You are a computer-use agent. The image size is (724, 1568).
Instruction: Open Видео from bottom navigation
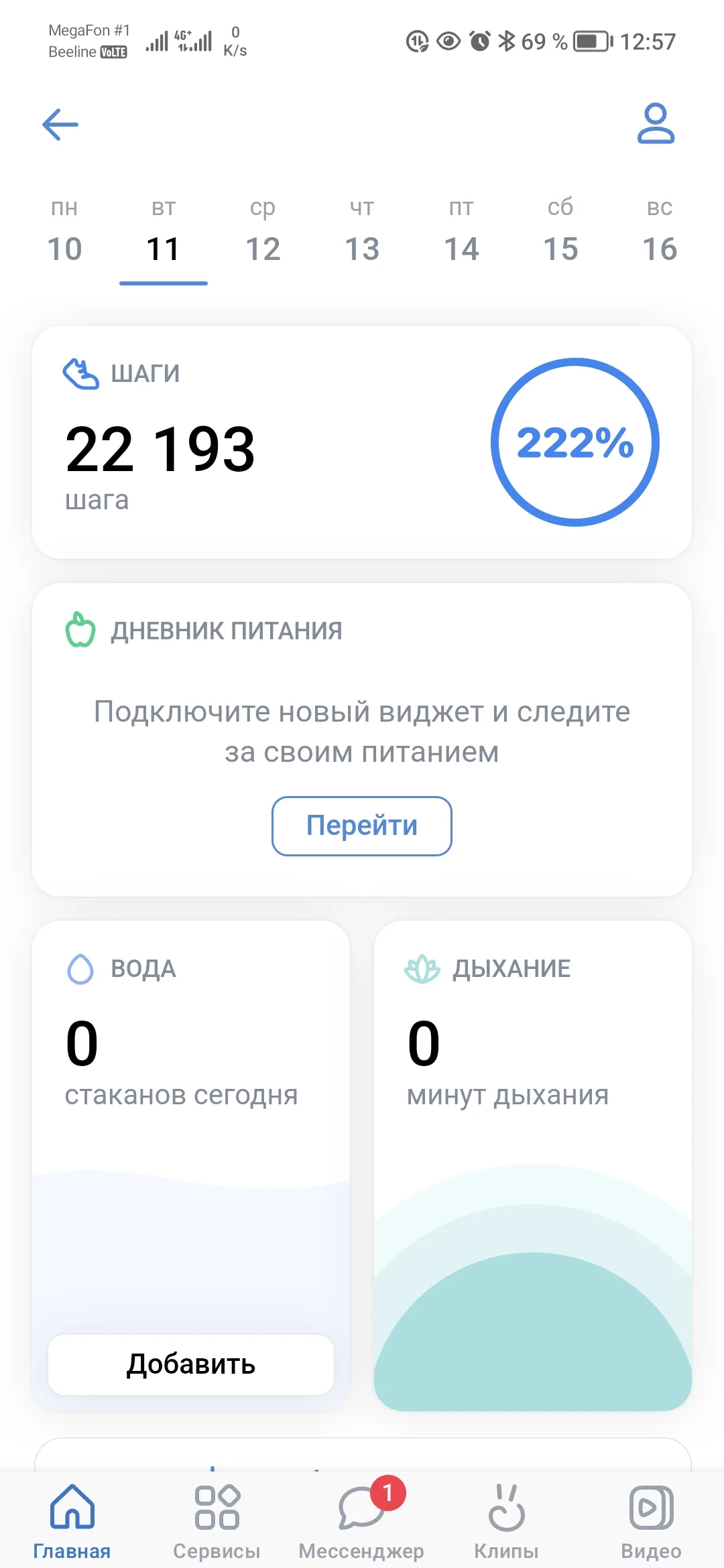[649, 1521]
